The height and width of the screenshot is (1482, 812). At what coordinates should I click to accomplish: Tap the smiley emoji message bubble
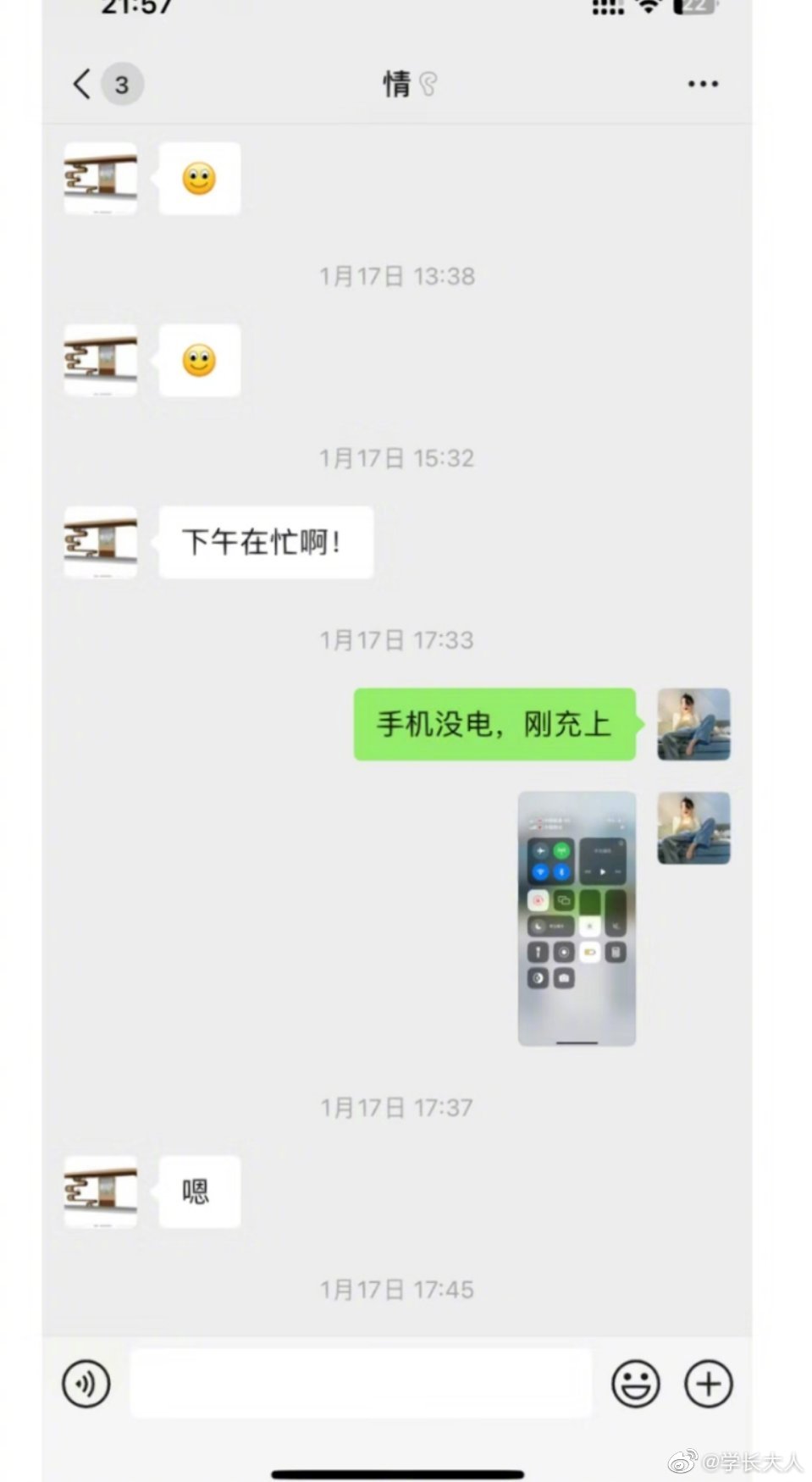click(199, 178)
